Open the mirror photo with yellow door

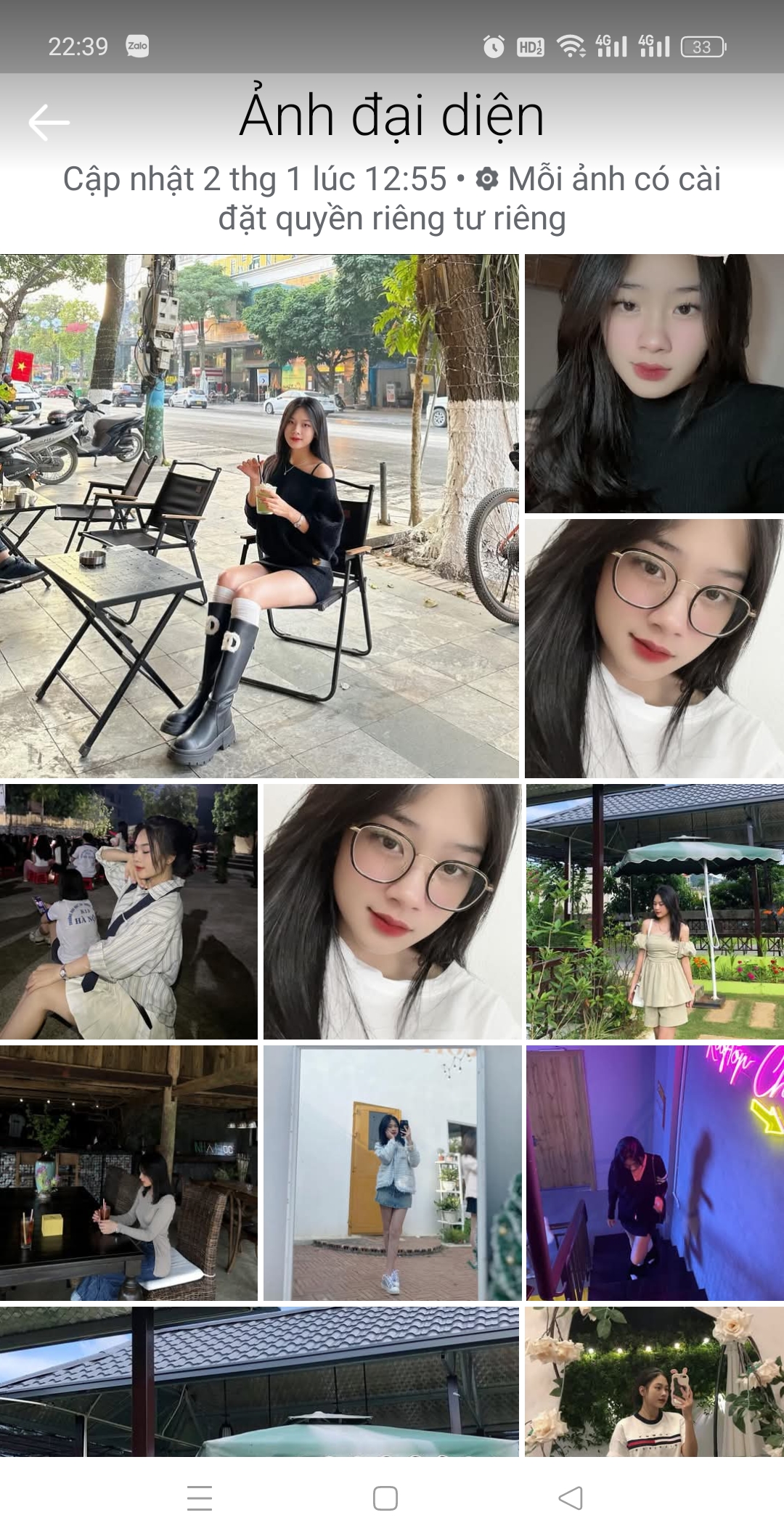[392, 1172]
